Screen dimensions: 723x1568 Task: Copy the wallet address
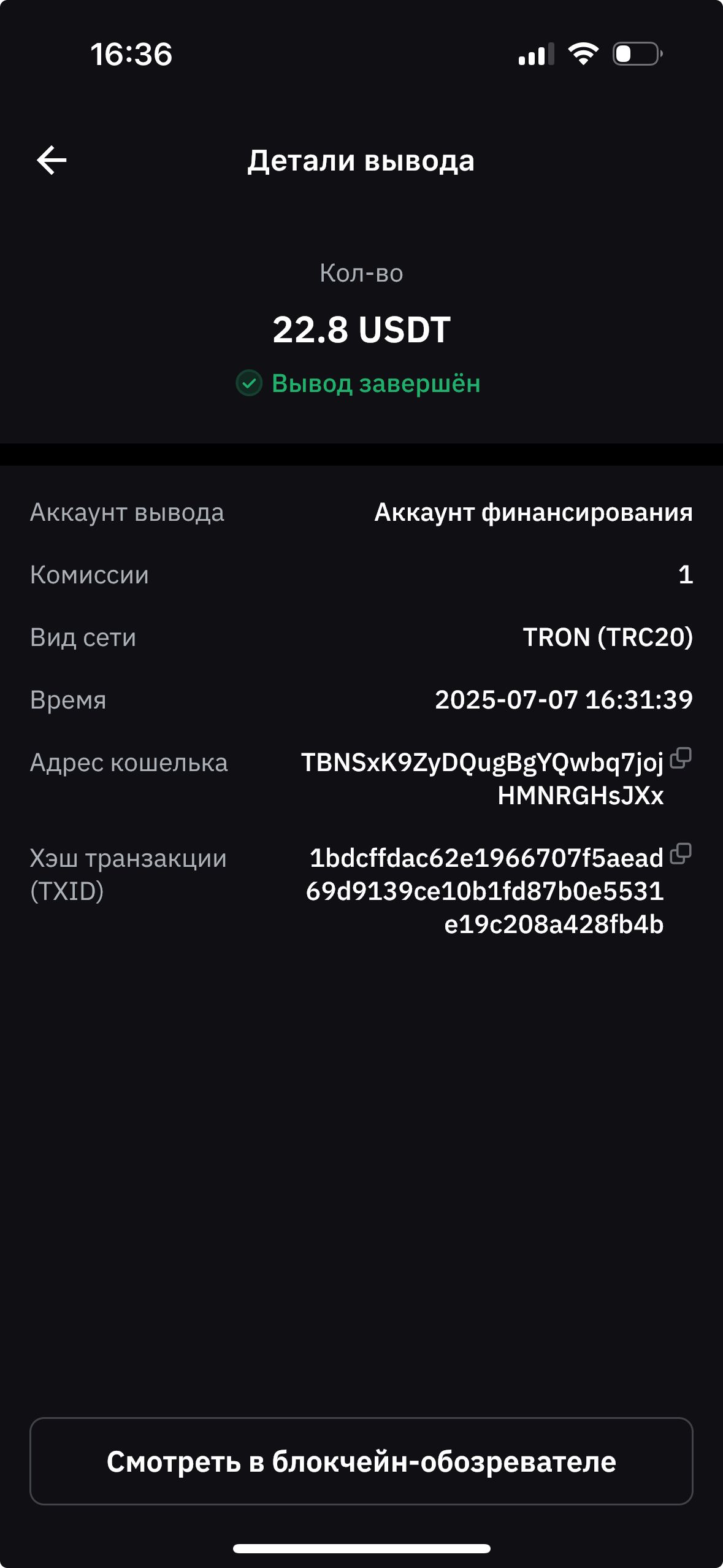pos(681,758)
